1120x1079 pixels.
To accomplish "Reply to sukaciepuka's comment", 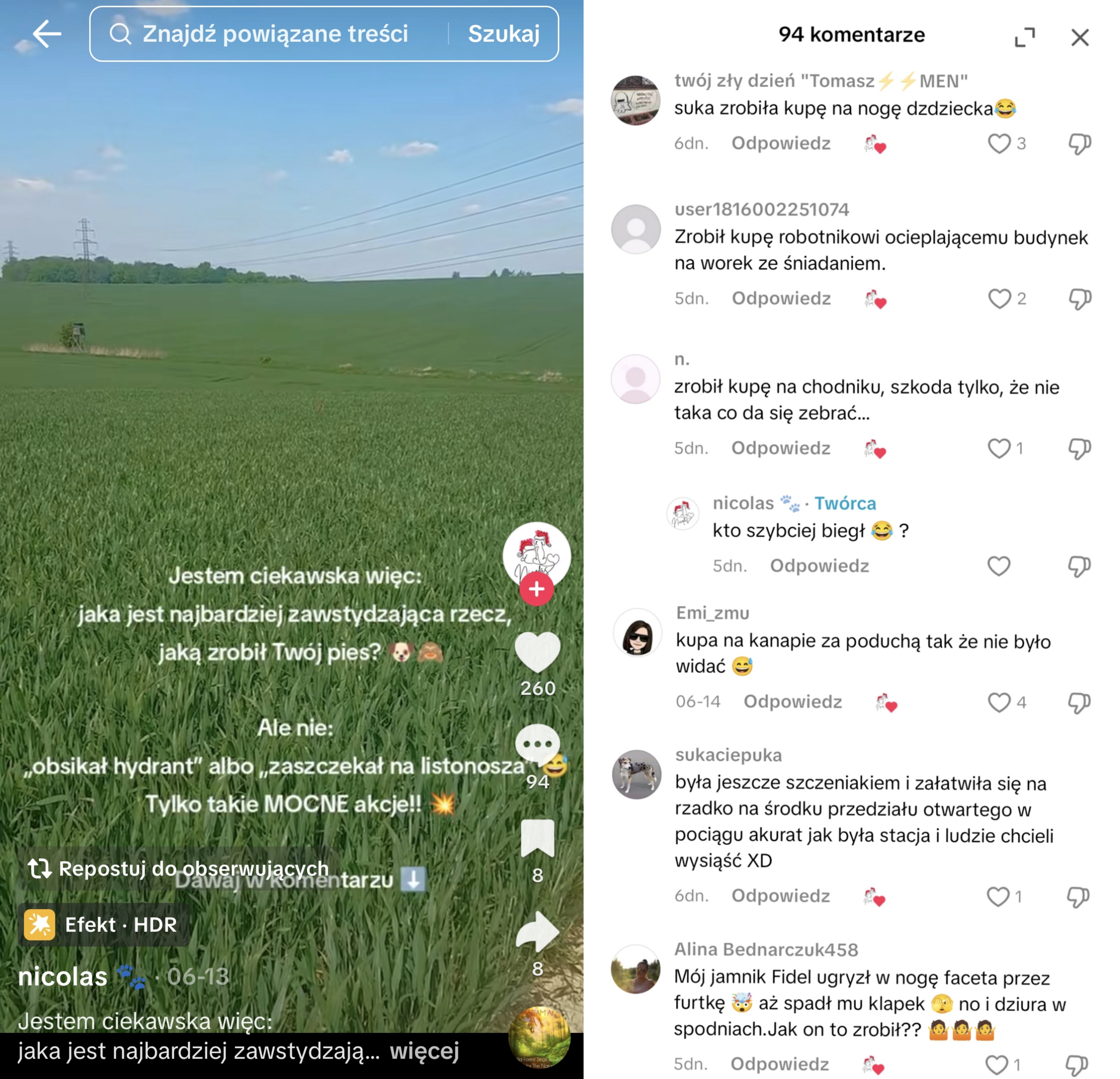I will tap(781, 896).
